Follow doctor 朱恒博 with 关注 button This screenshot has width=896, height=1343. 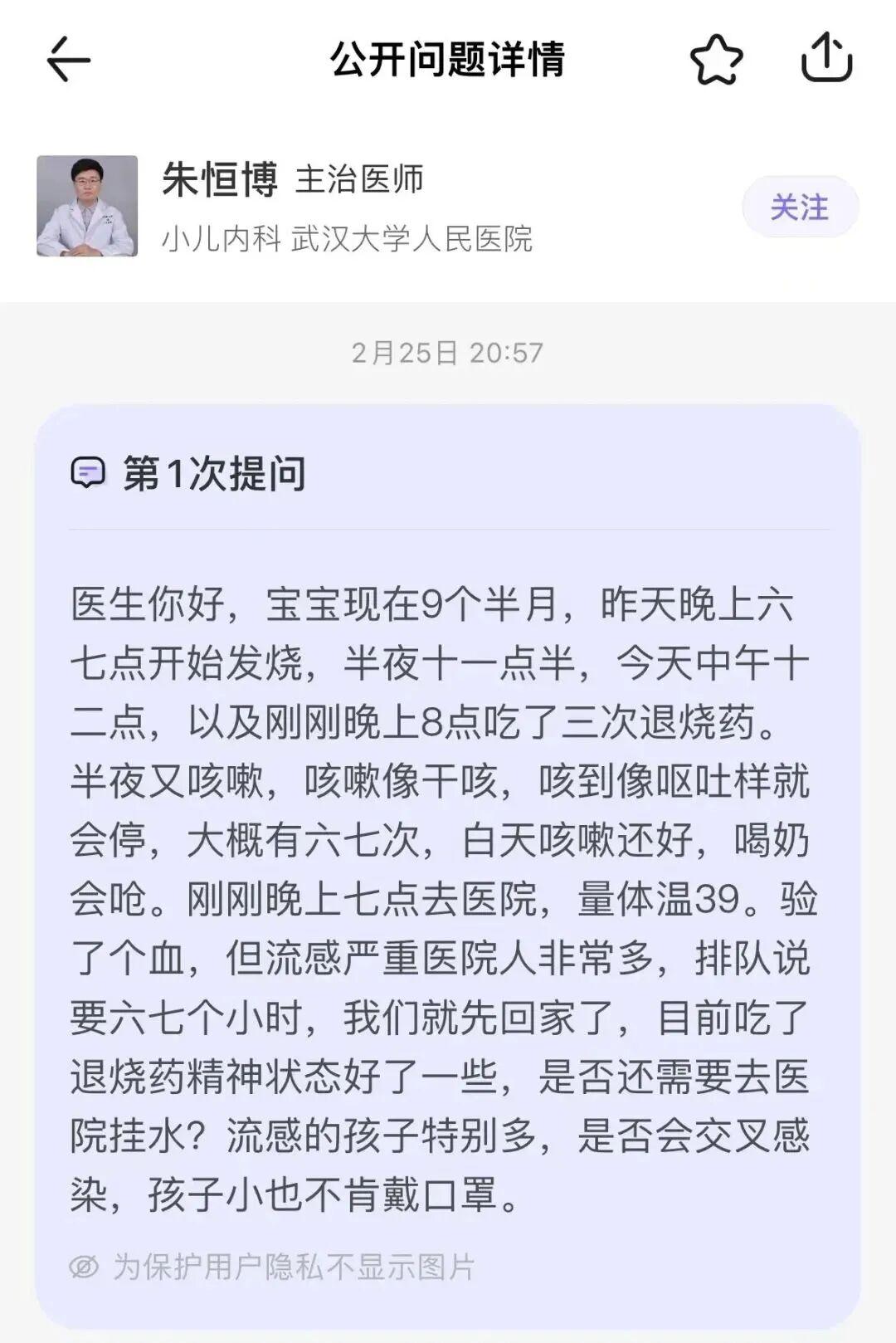800,208
